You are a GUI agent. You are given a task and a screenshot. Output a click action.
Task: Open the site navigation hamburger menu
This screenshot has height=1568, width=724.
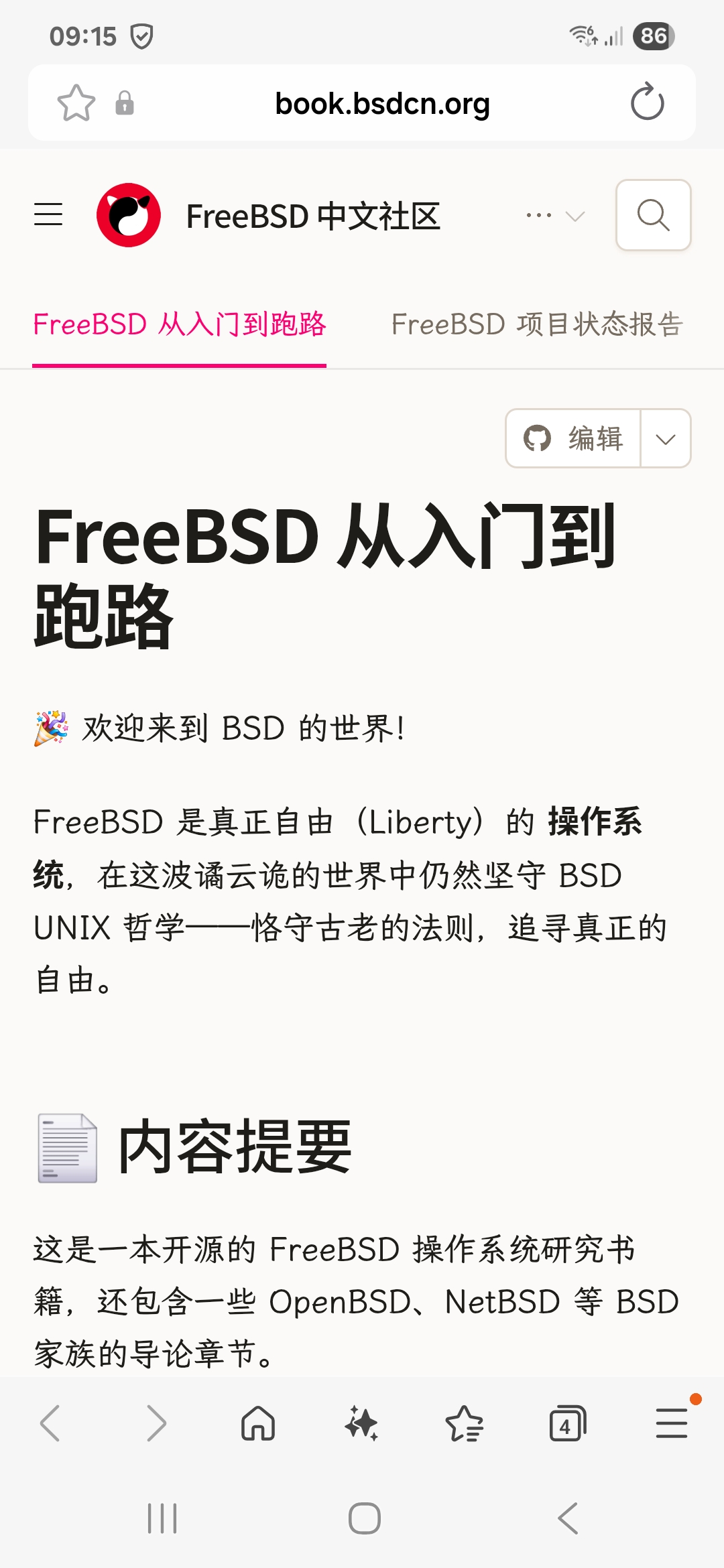(48, 214)
